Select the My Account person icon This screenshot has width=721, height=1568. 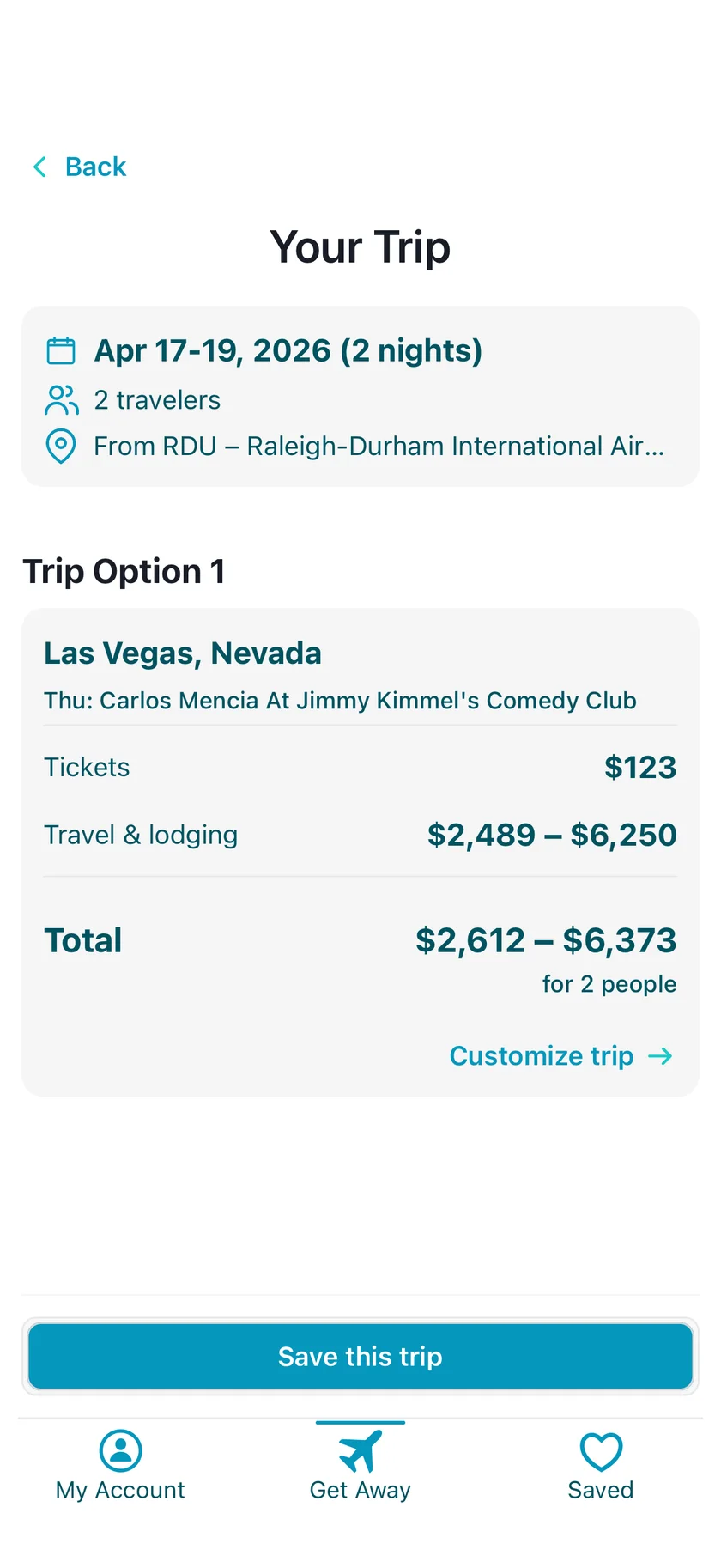pyautogui.click(x=120, y=1449)
